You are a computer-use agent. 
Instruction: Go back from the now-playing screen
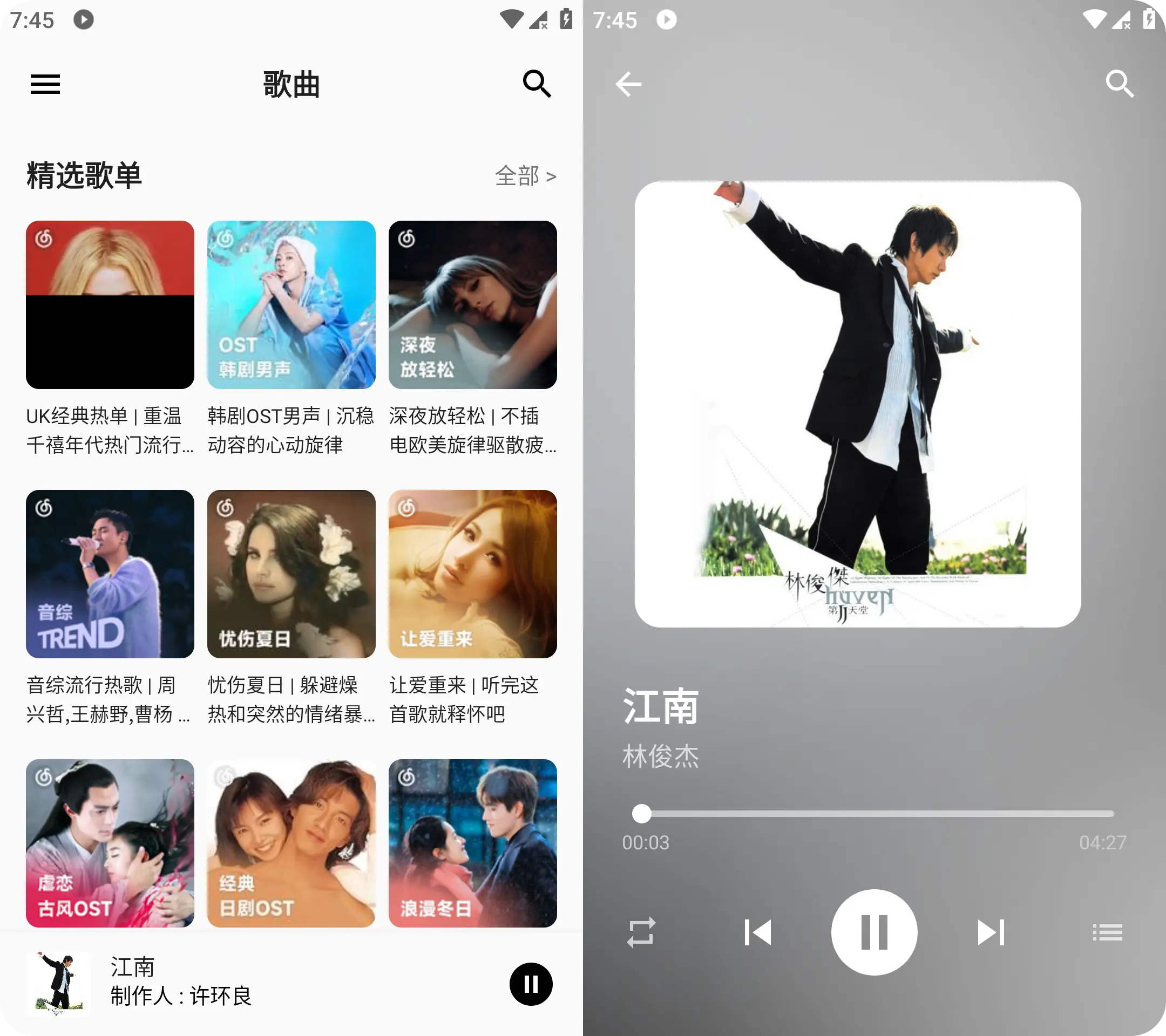click(629, 84)
